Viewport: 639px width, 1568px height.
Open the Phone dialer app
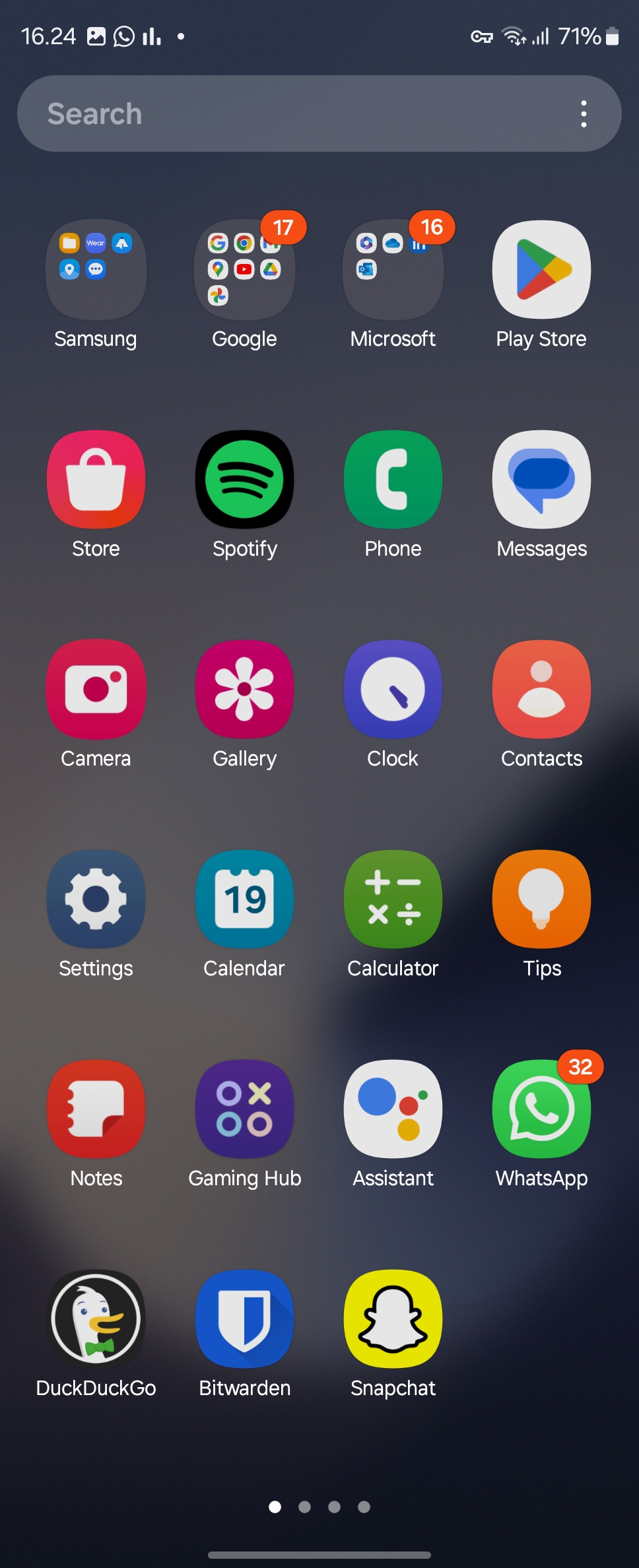click(393, 480)
